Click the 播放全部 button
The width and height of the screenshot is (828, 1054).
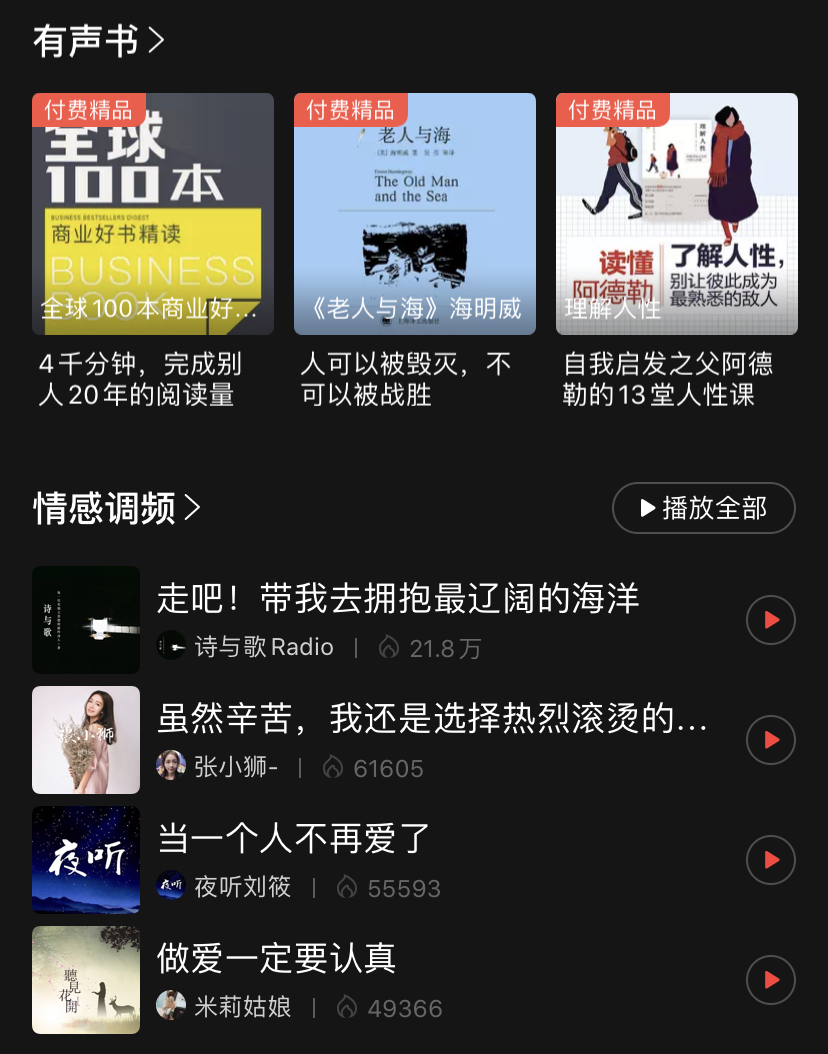click(703, 508)
